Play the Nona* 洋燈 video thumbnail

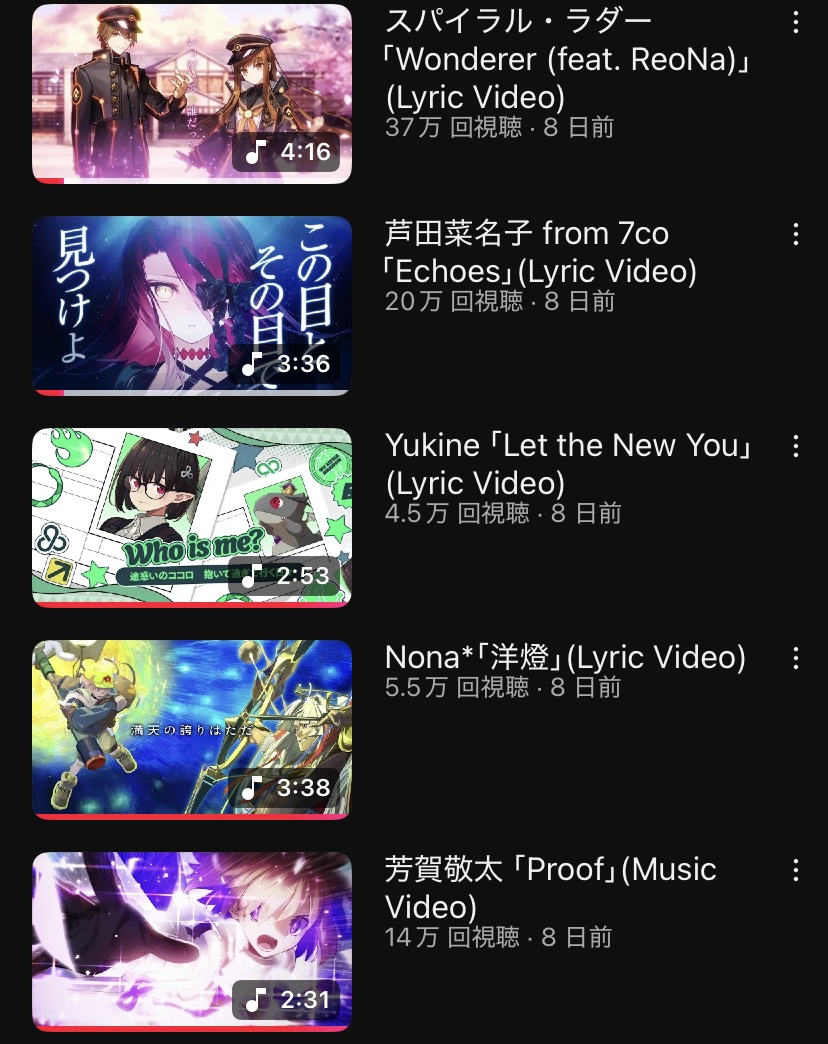[x=192, y=729]
